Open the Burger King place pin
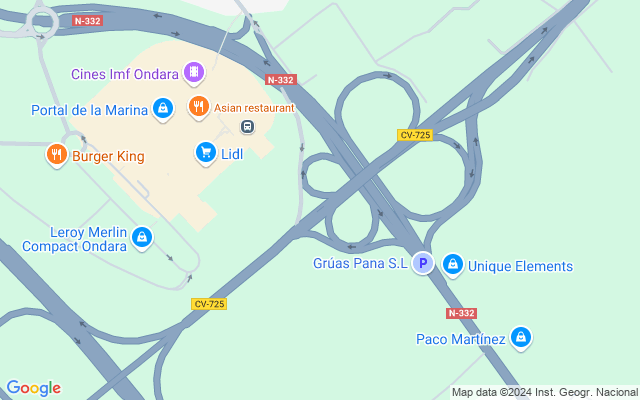This screenshot has height=400, width=640. point(56,155)
